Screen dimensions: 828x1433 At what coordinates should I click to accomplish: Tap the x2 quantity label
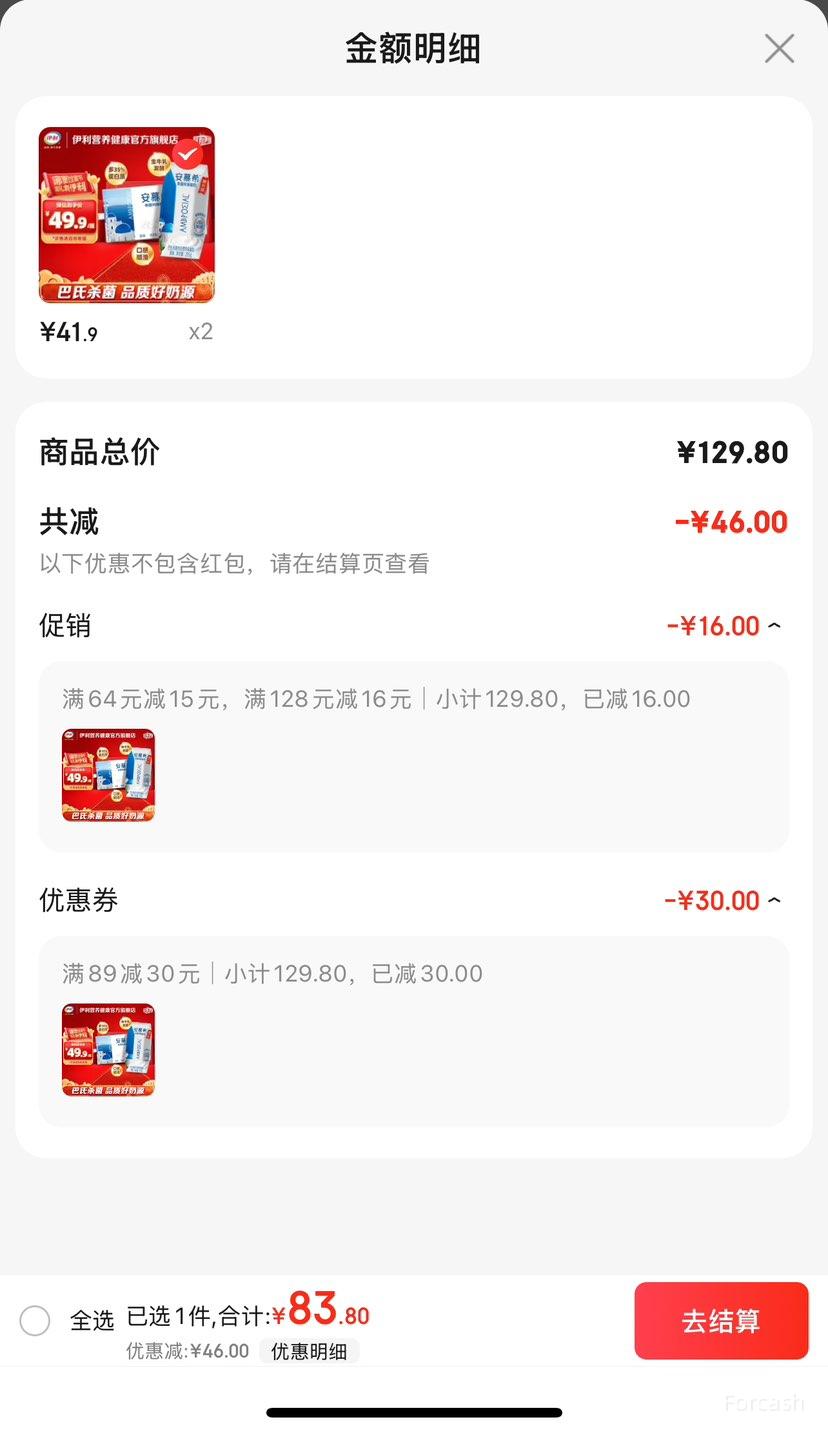pyautogui.click(x=200, y=331)
